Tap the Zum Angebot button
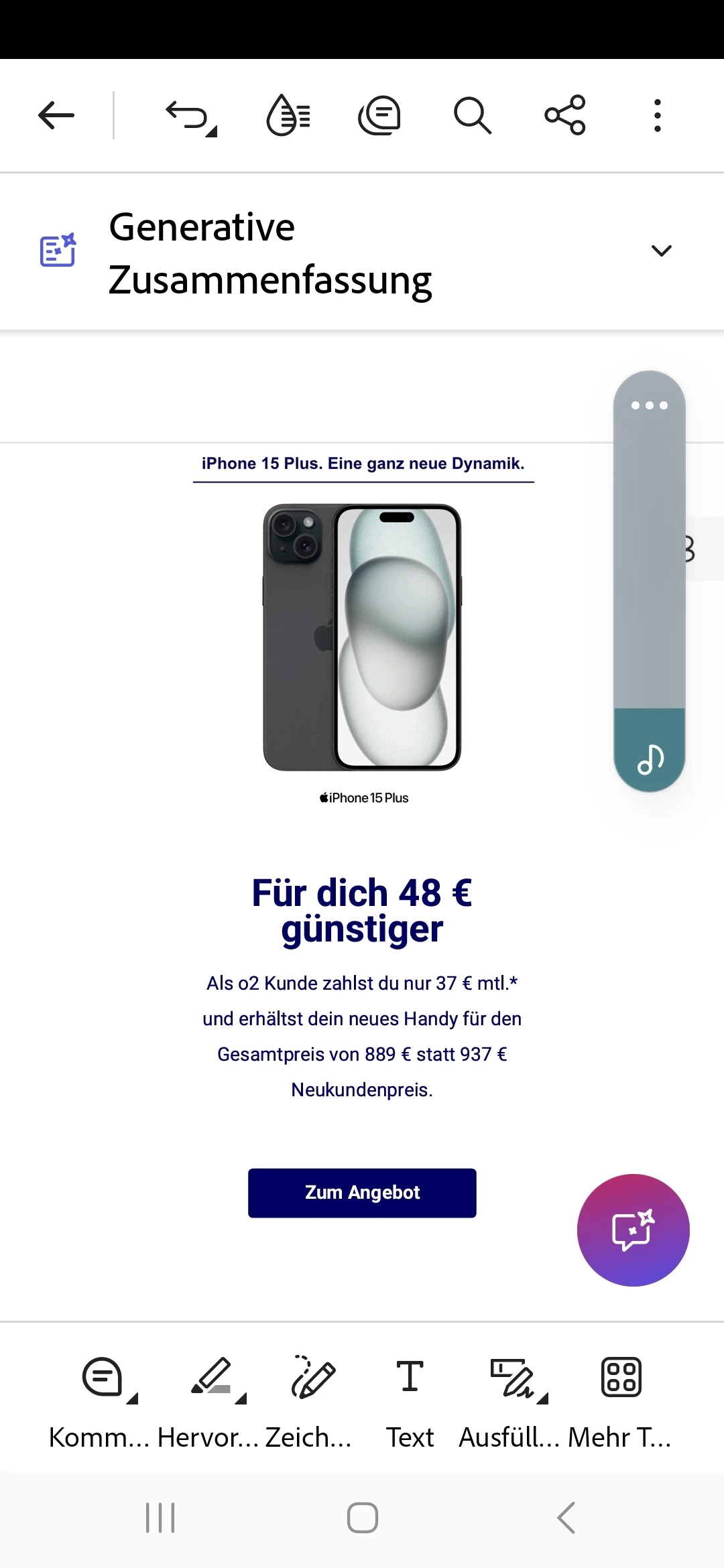This screenshot has height=1568, width=724. [362, 1193]
